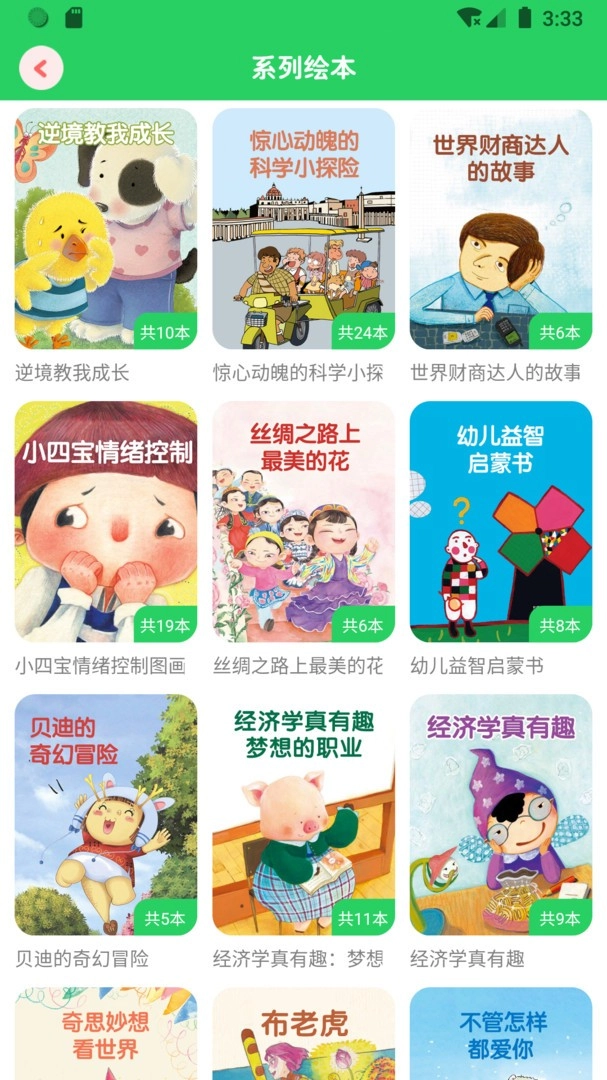View the 丝绸之路上最美的花 series
607x1080 pixels.
(x=303, y=522)
